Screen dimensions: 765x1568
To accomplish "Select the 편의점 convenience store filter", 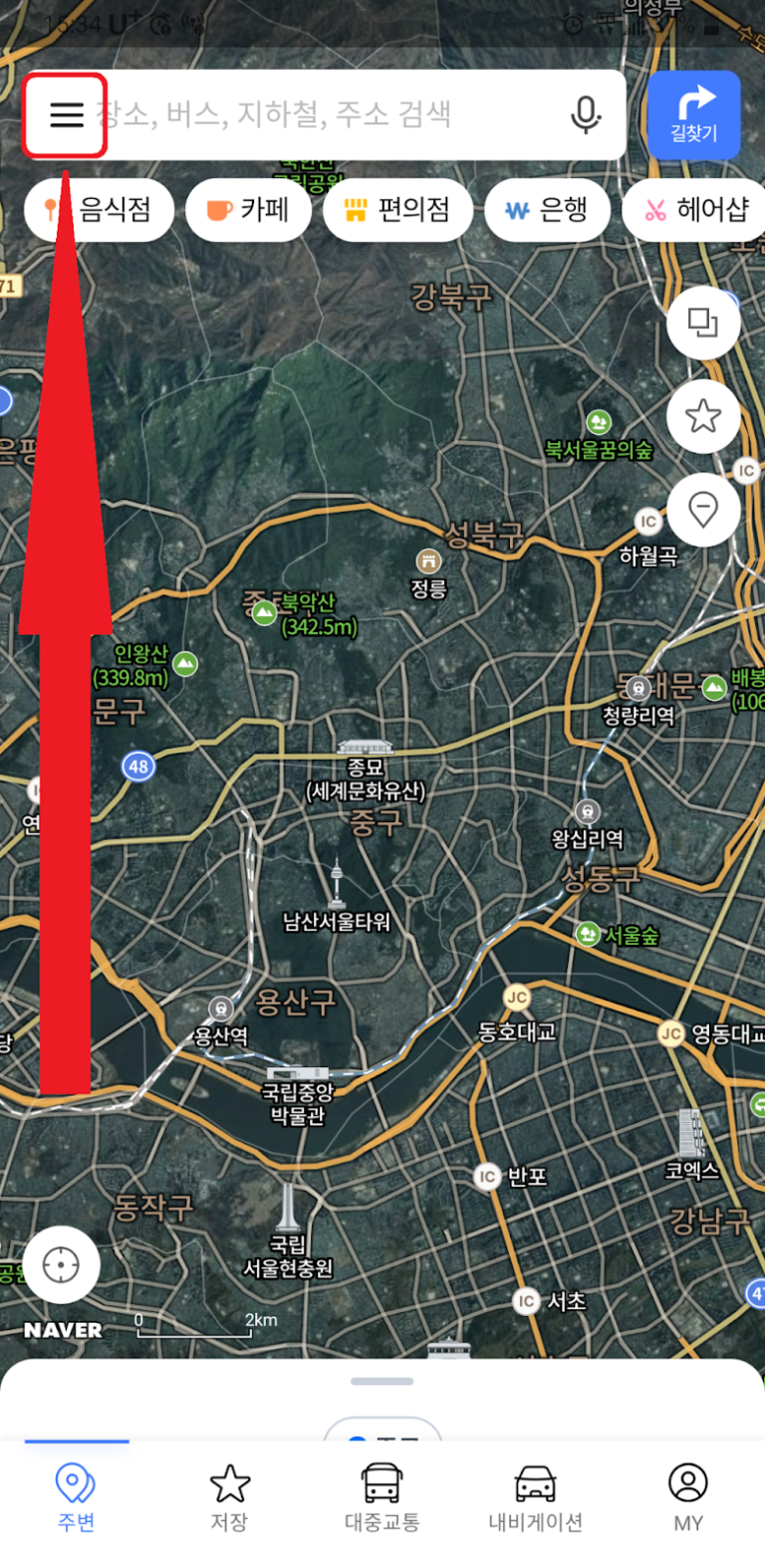I will [397, 209].
